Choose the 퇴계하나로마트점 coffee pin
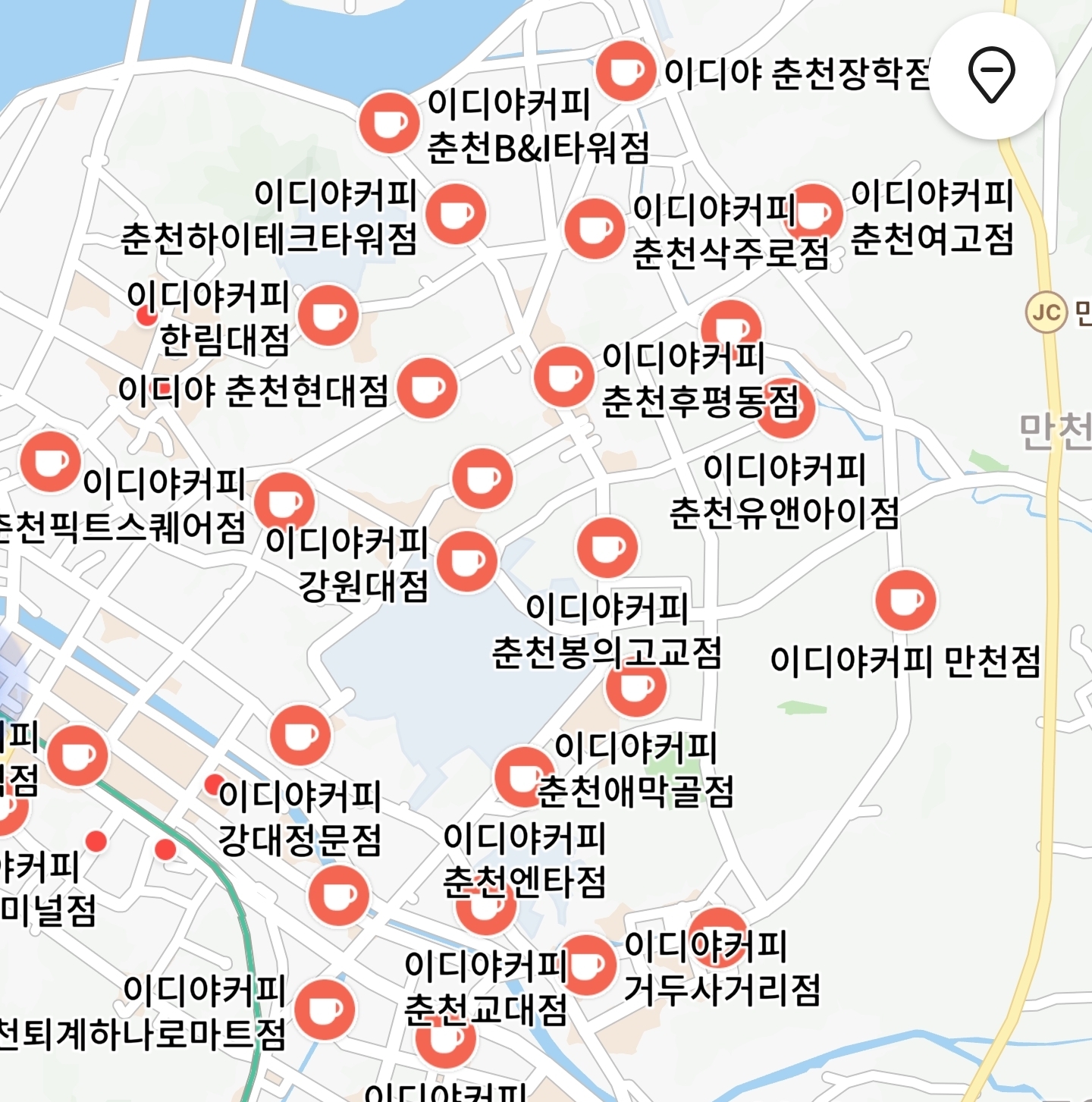Viewport: 1092px width, 1102px height. coord(325,1009)
